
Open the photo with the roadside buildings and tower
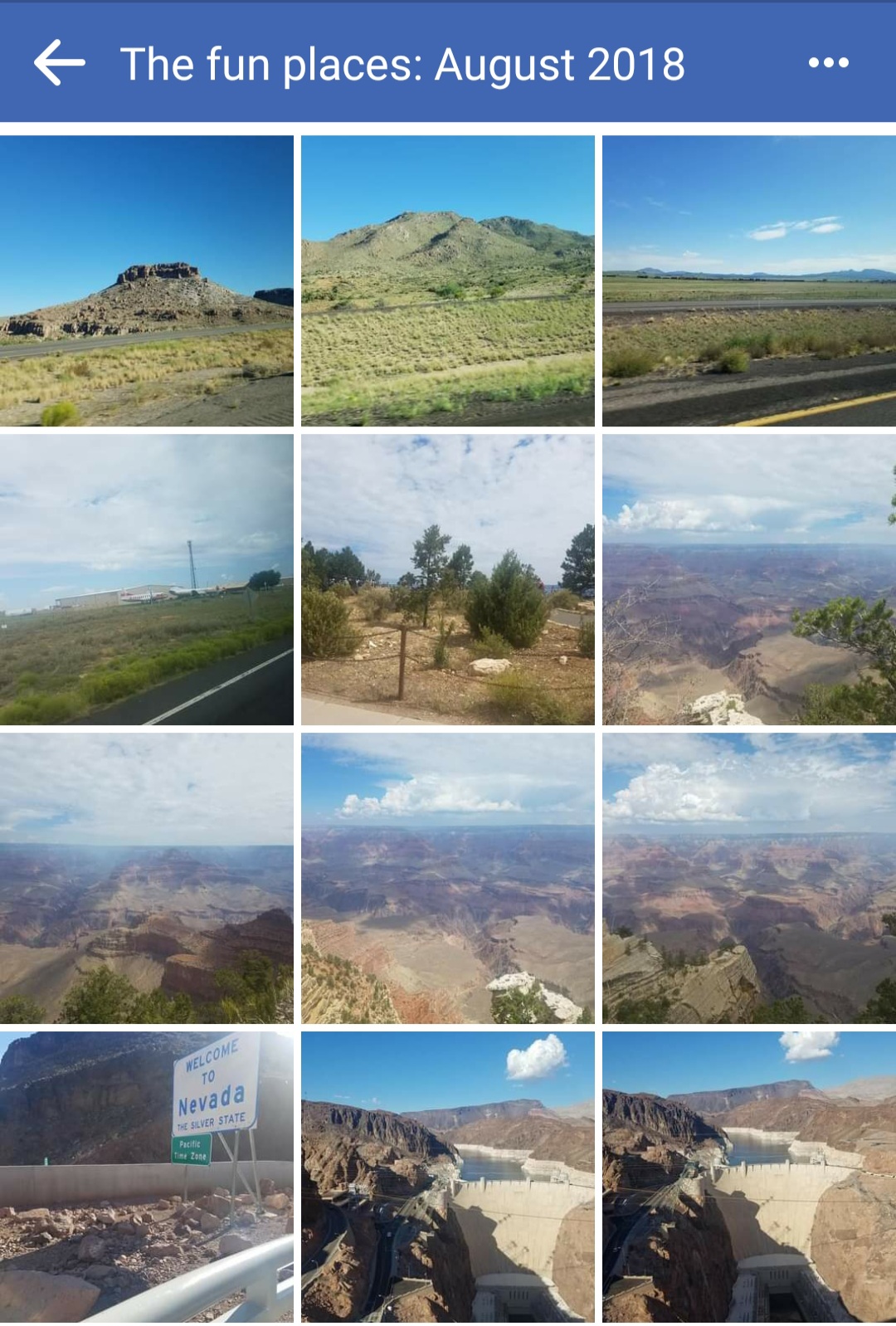tap(147, 580)
